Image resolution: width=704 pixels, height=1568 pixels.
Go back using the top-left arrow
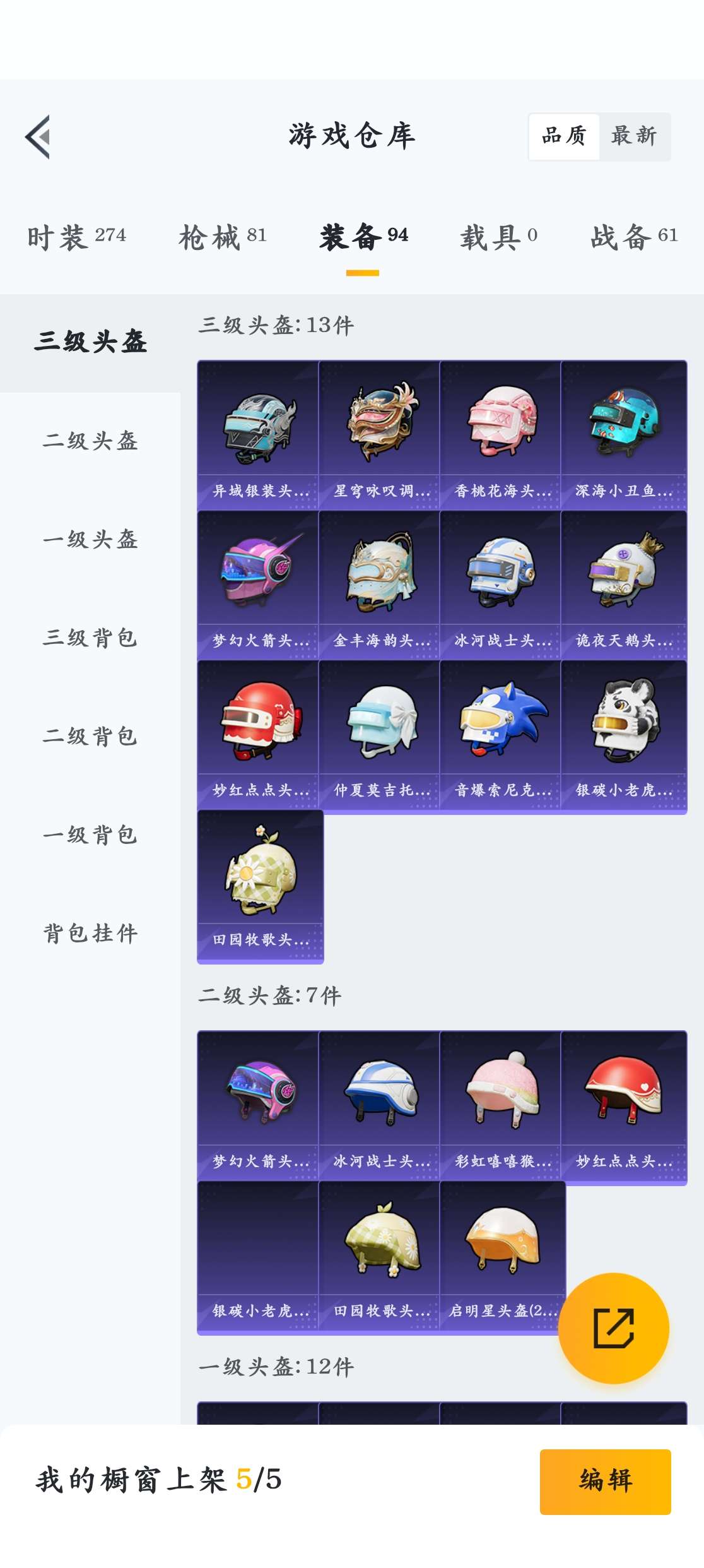38,137
